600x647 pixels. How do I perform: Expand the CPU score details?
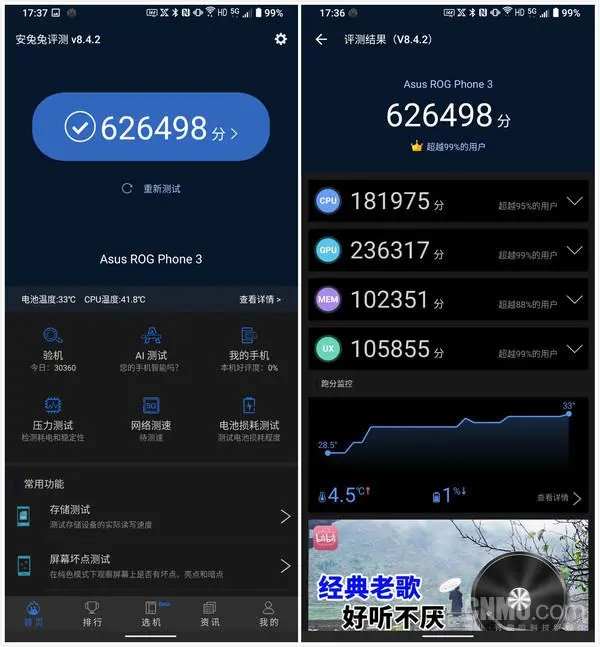[x=574, y=201]
